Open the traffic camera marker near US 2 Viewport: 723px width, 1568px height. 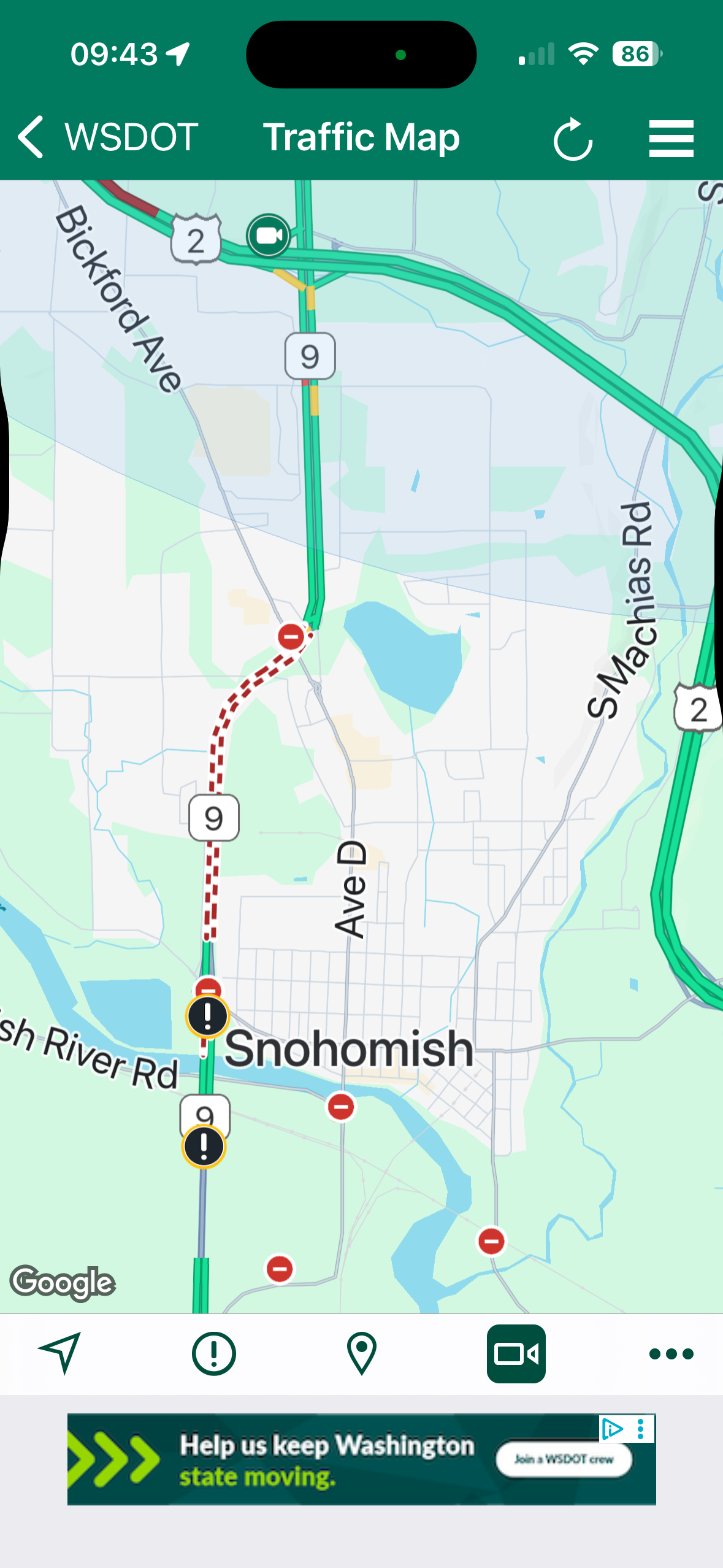[269, 236]
